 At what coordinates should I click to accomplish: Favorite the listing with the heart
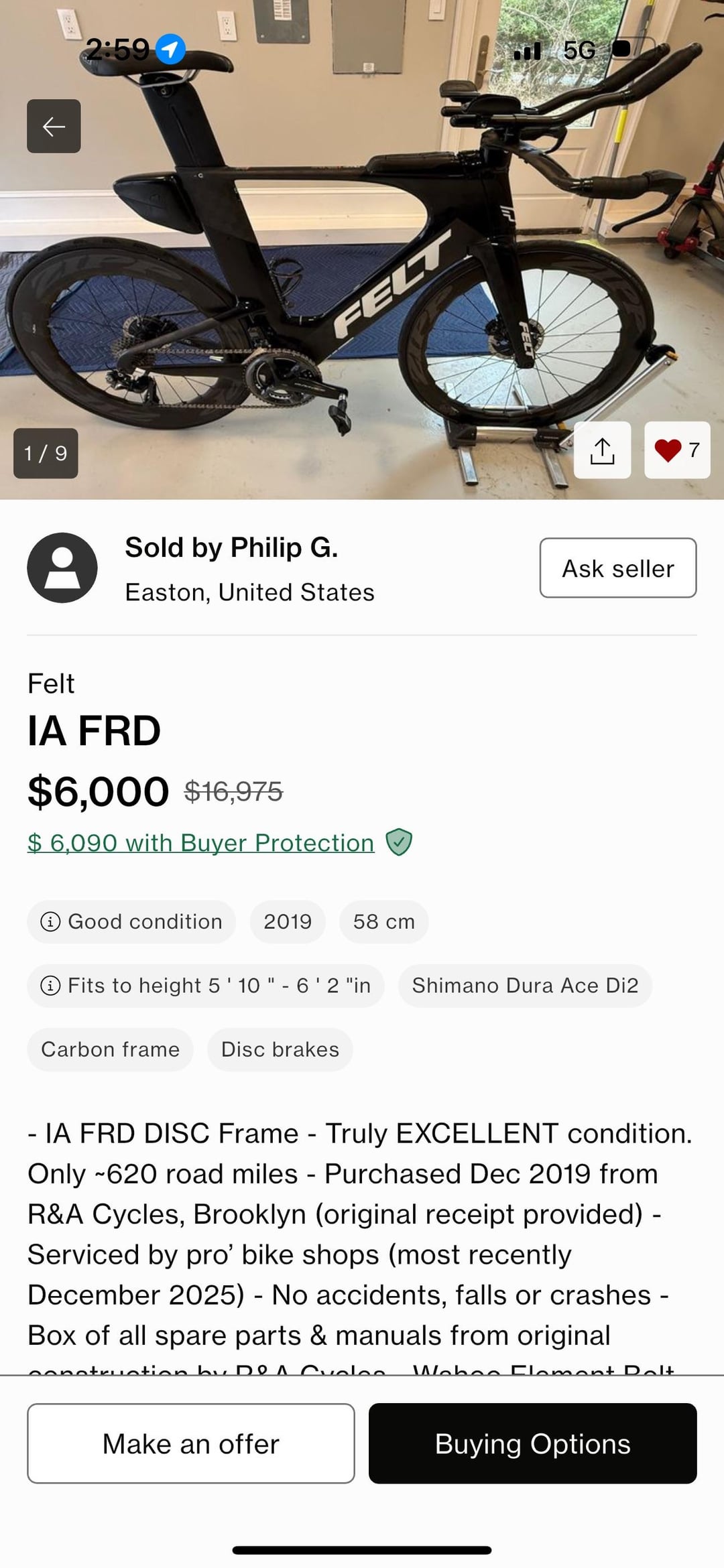point(676,450)
